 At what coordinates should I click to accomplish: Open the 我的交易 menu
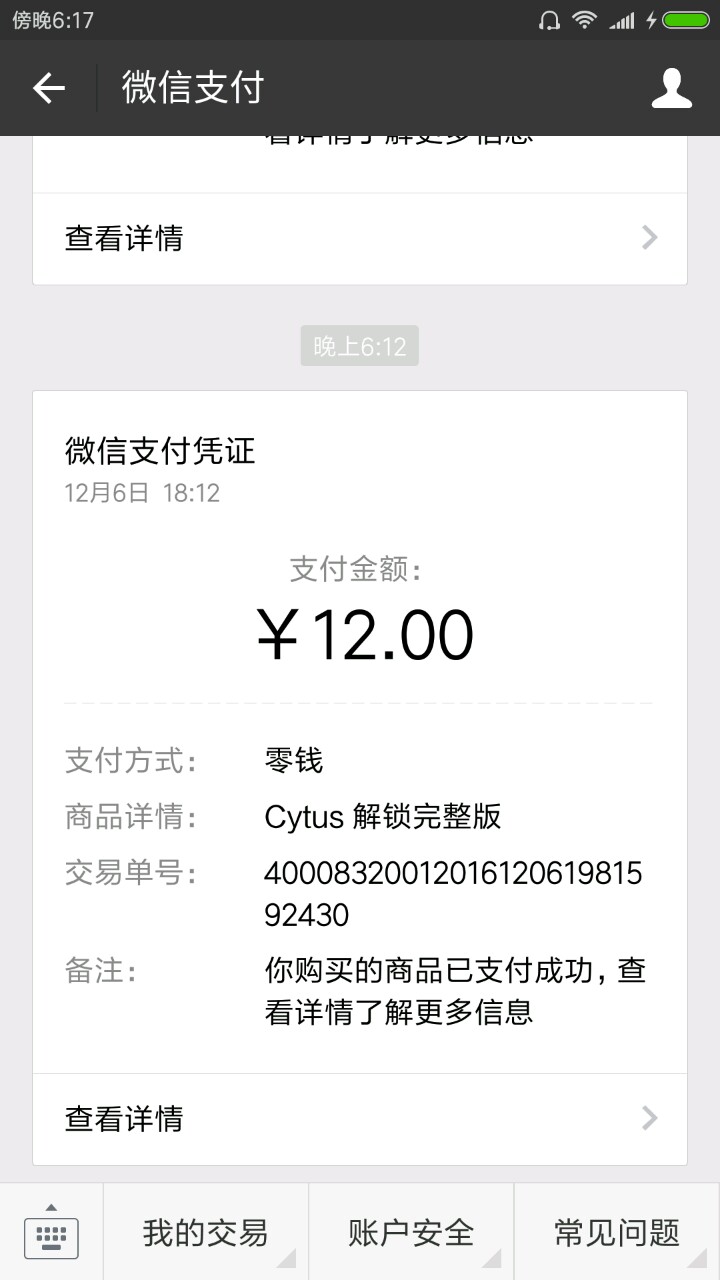click(206, 1232)
